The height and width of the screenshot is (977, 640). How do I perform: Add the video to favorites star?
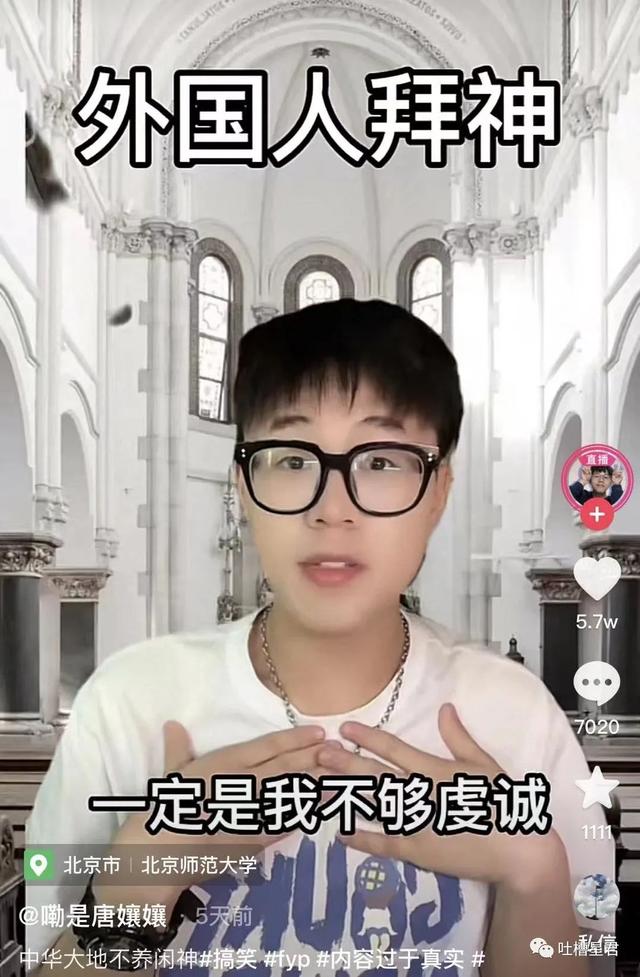coord(597,788)
